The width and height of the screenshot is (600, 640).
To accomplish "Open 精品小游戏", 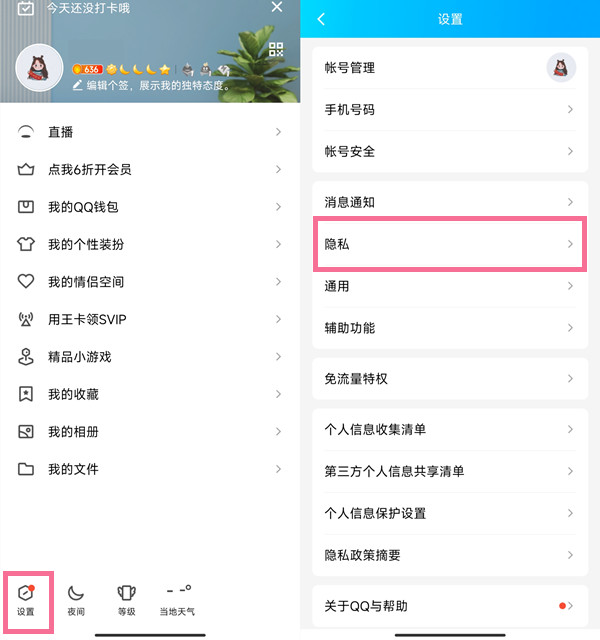I will click(150, 357).
